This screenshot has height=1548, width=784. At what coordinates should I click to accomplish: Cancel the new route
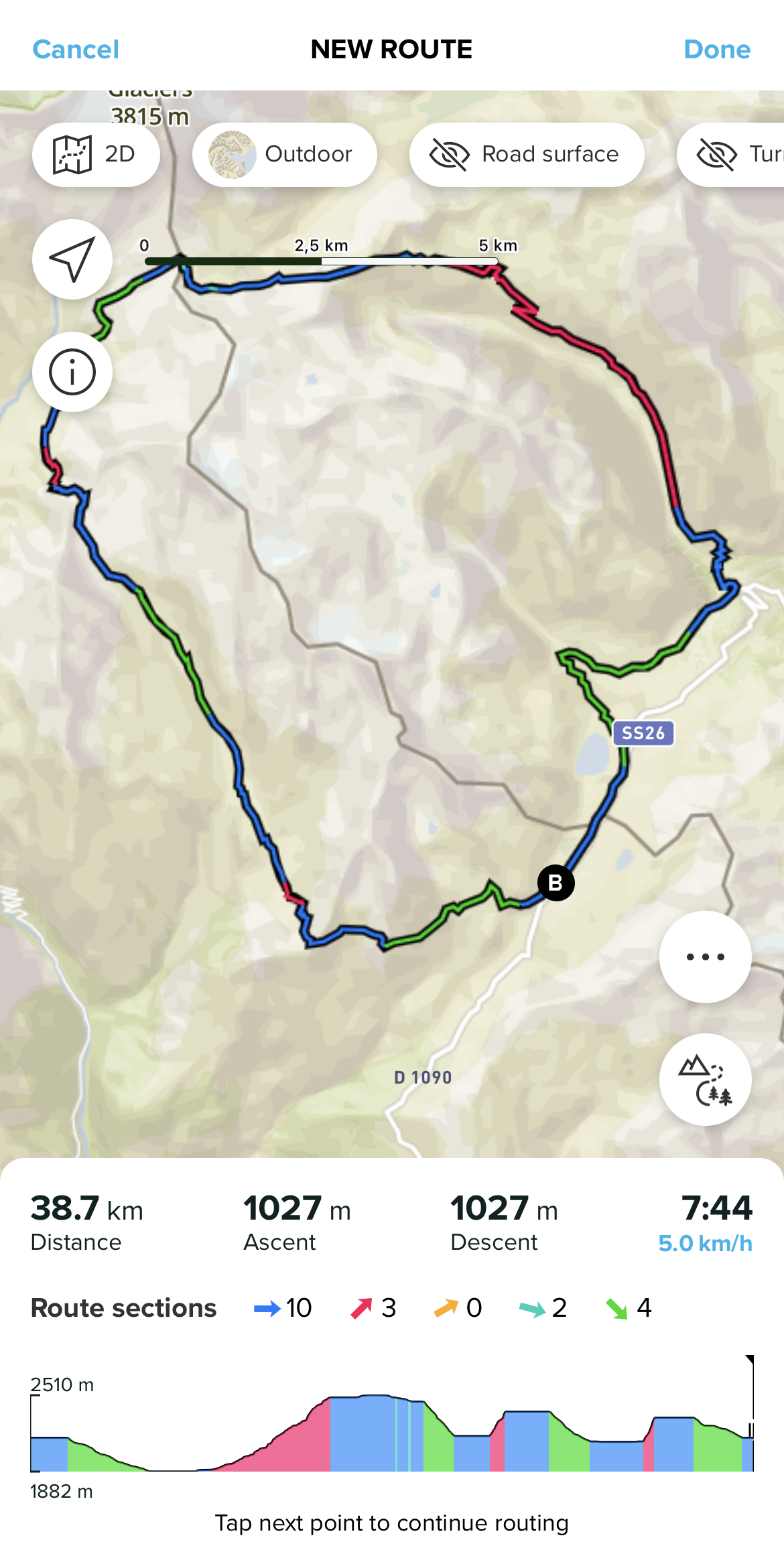coord(76,50)
